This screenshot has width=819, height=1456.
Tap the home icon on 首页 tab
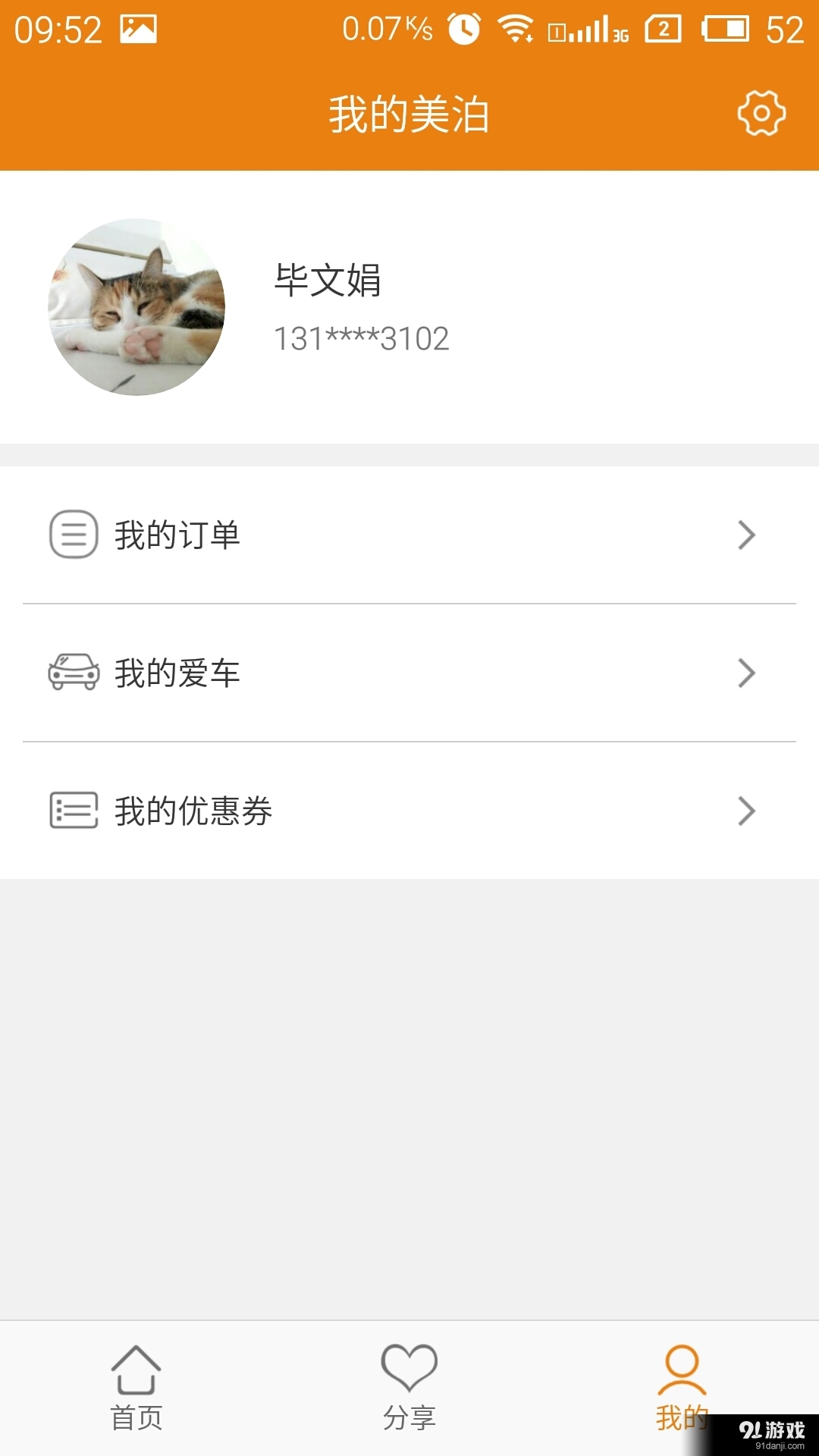136,1370
